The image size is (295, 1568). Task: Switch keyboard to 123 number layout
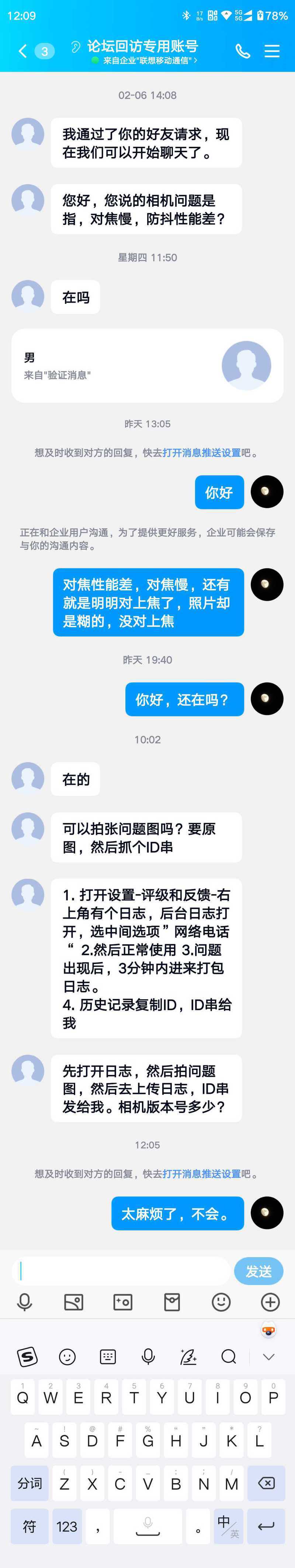[x=67, y=1526]
